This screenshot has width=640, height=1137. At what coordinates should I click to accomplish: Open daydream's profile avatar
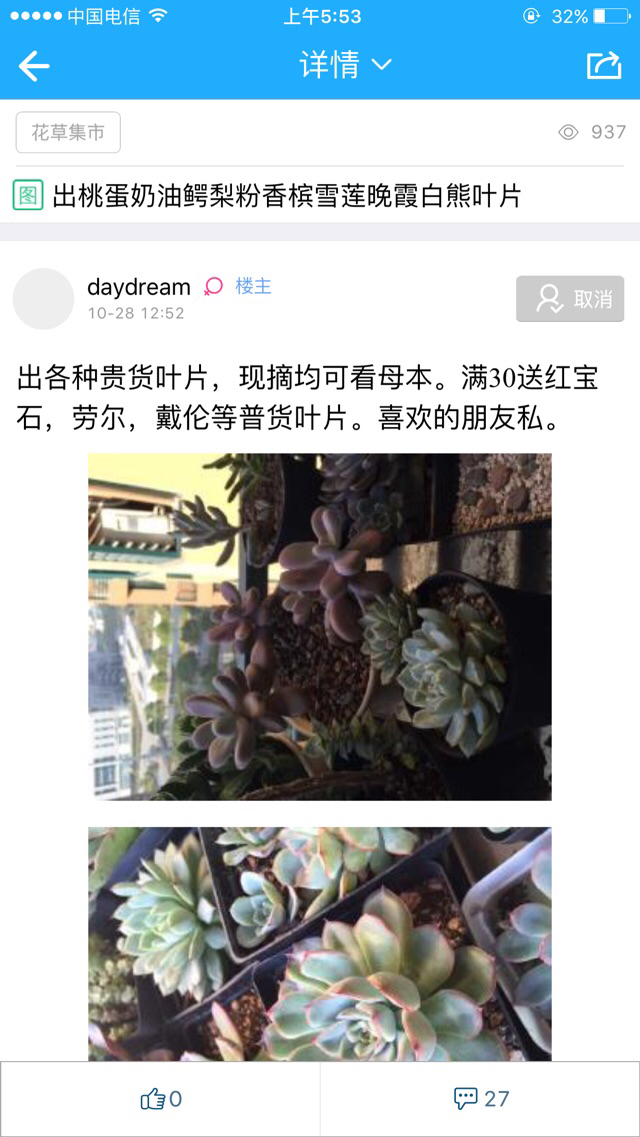pyautogui.click(x=43, y=299)
